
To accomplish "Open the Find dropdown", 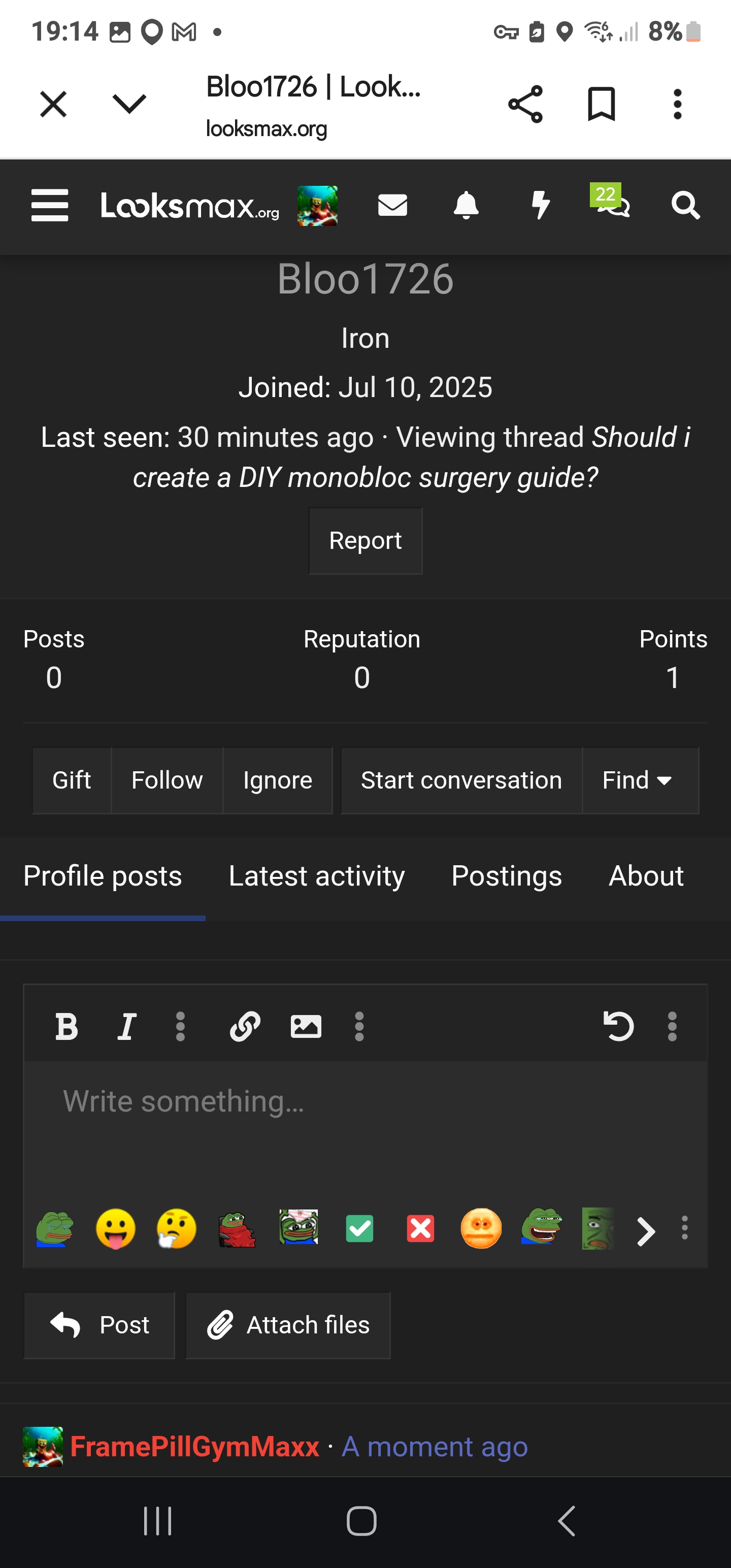I will (639, 780).
